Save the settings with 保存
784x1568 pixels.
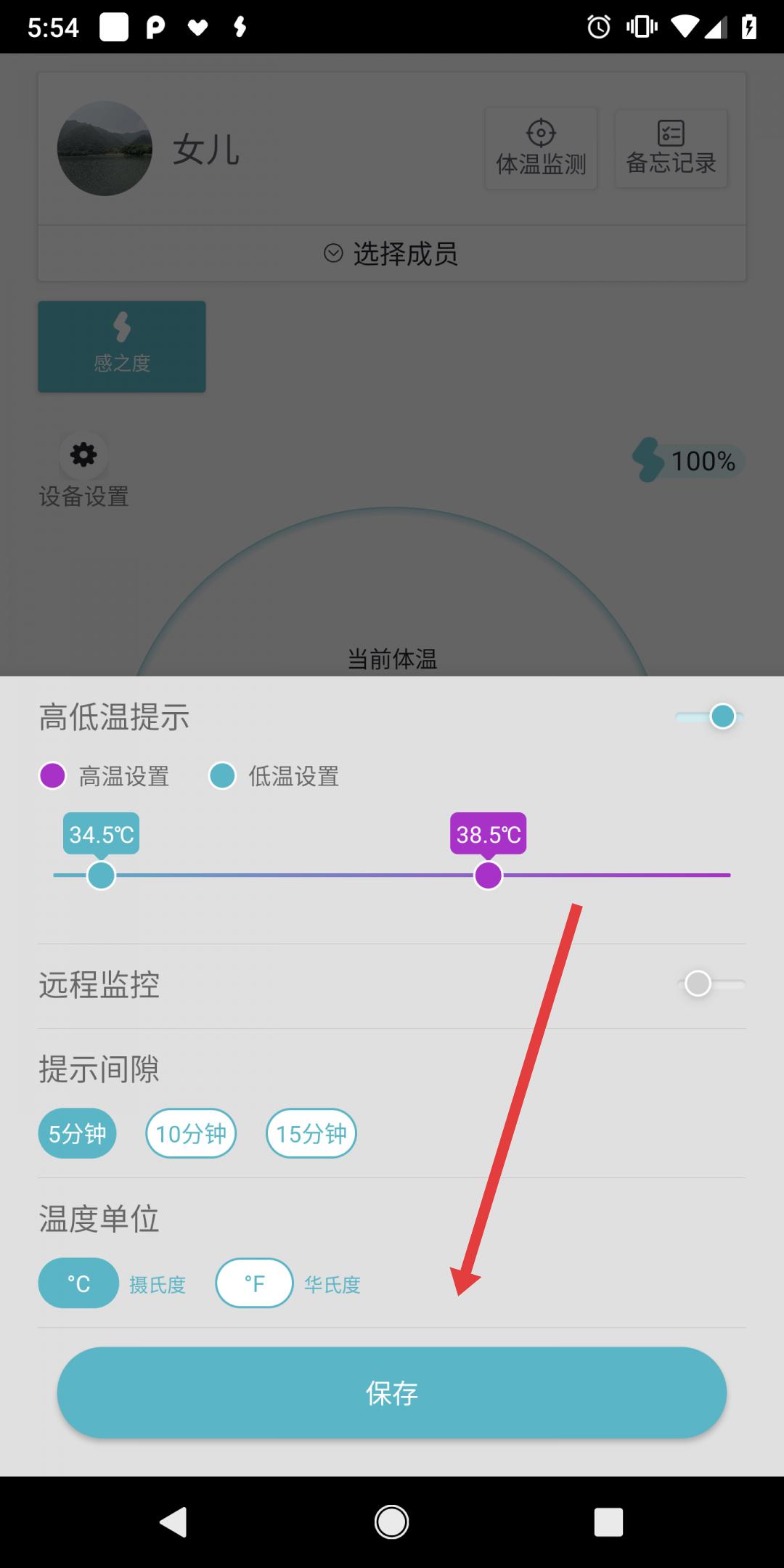click(392, 1392)
